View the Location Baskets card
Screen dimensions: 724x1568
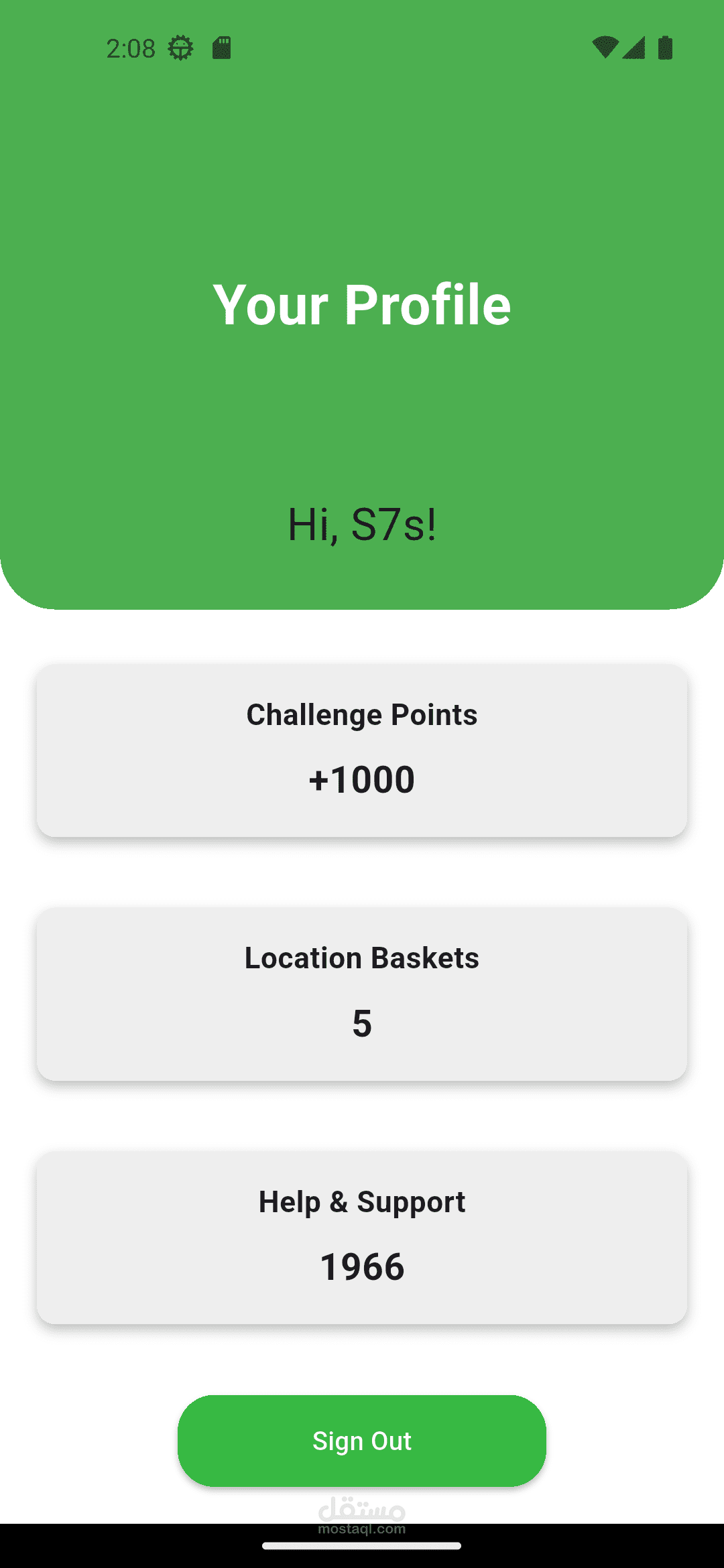click(x=362, y=994)
